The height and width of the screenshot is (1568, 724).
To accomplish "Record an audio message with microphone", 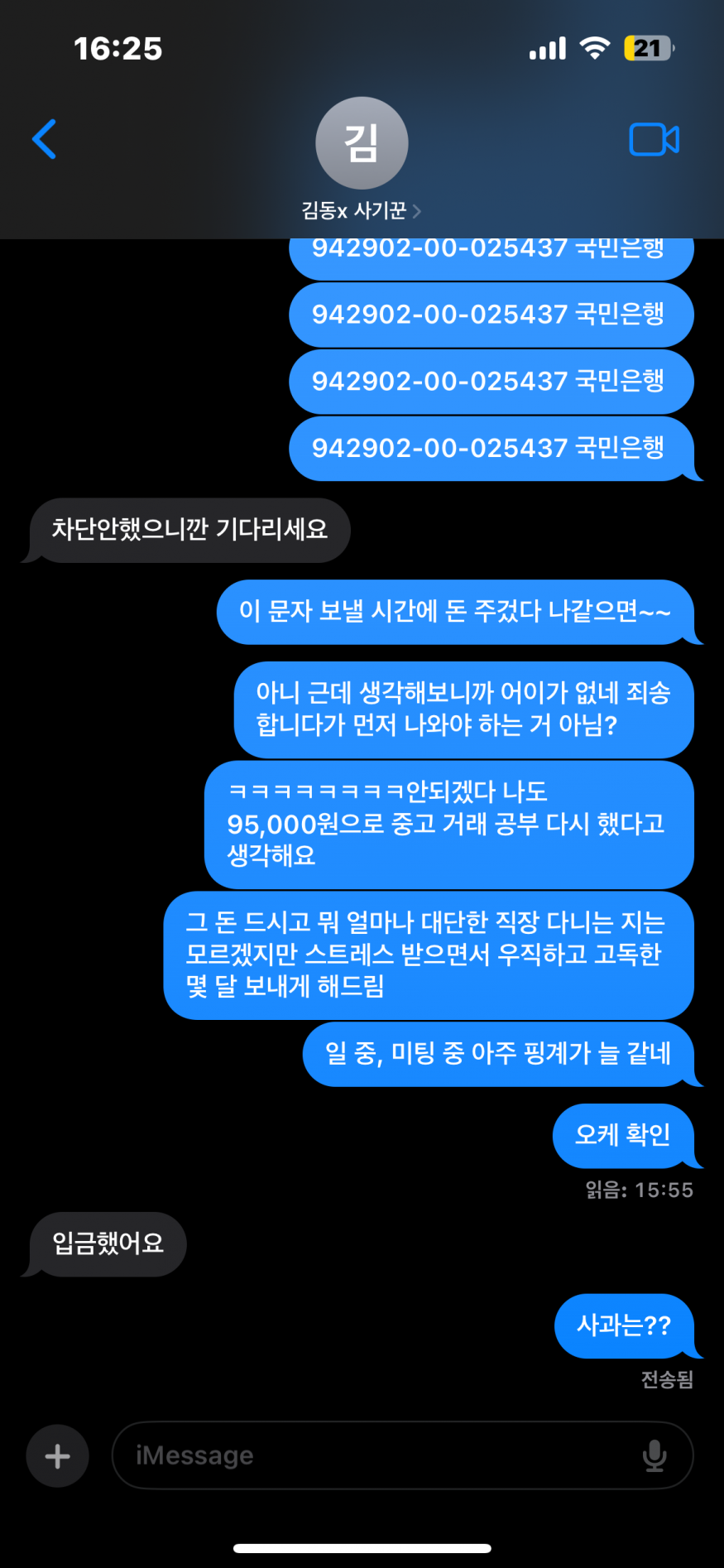I will (654, 1455).
